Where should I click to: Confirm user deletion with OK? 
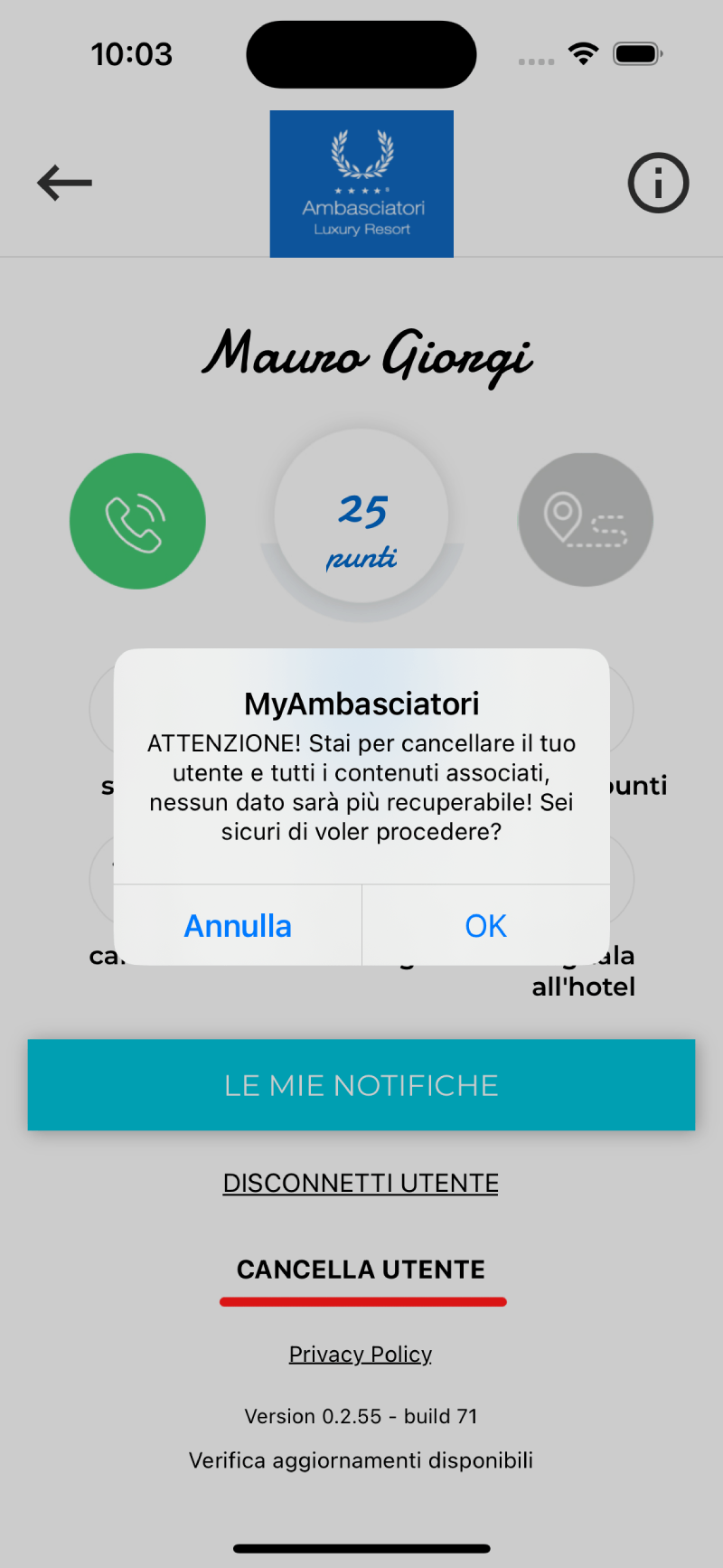pos(485,926)
